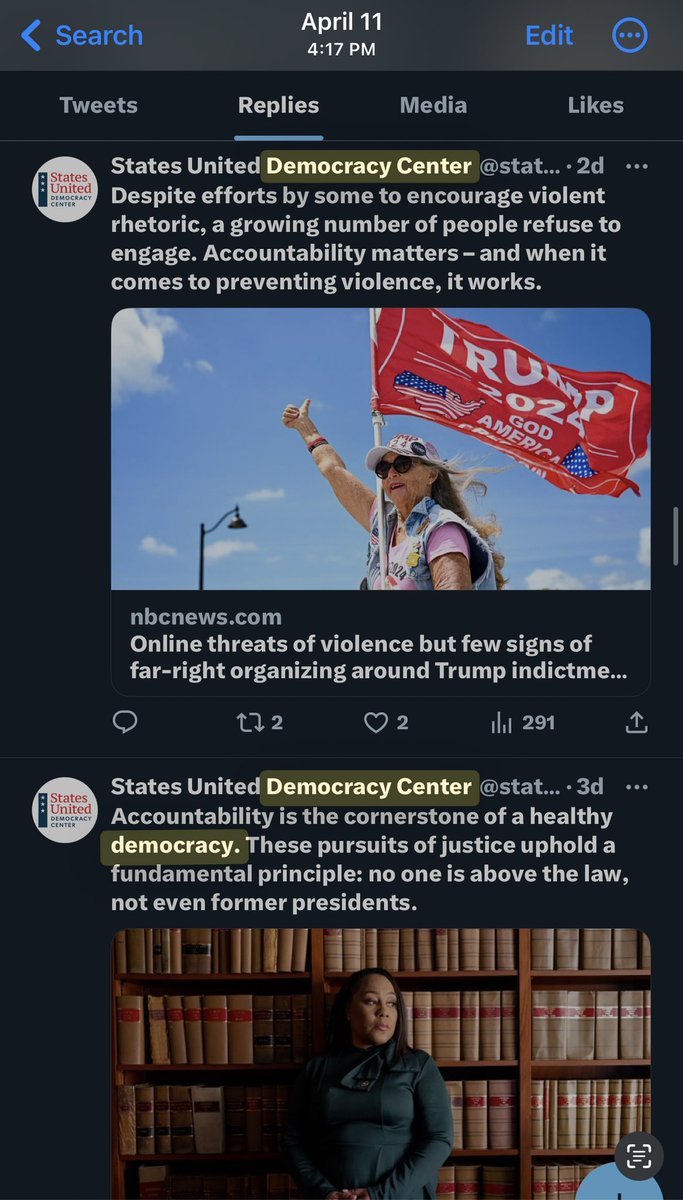Open States United avatar on the 2d tweet
This screenshot has height=1200, width=683.
point(65,189)
